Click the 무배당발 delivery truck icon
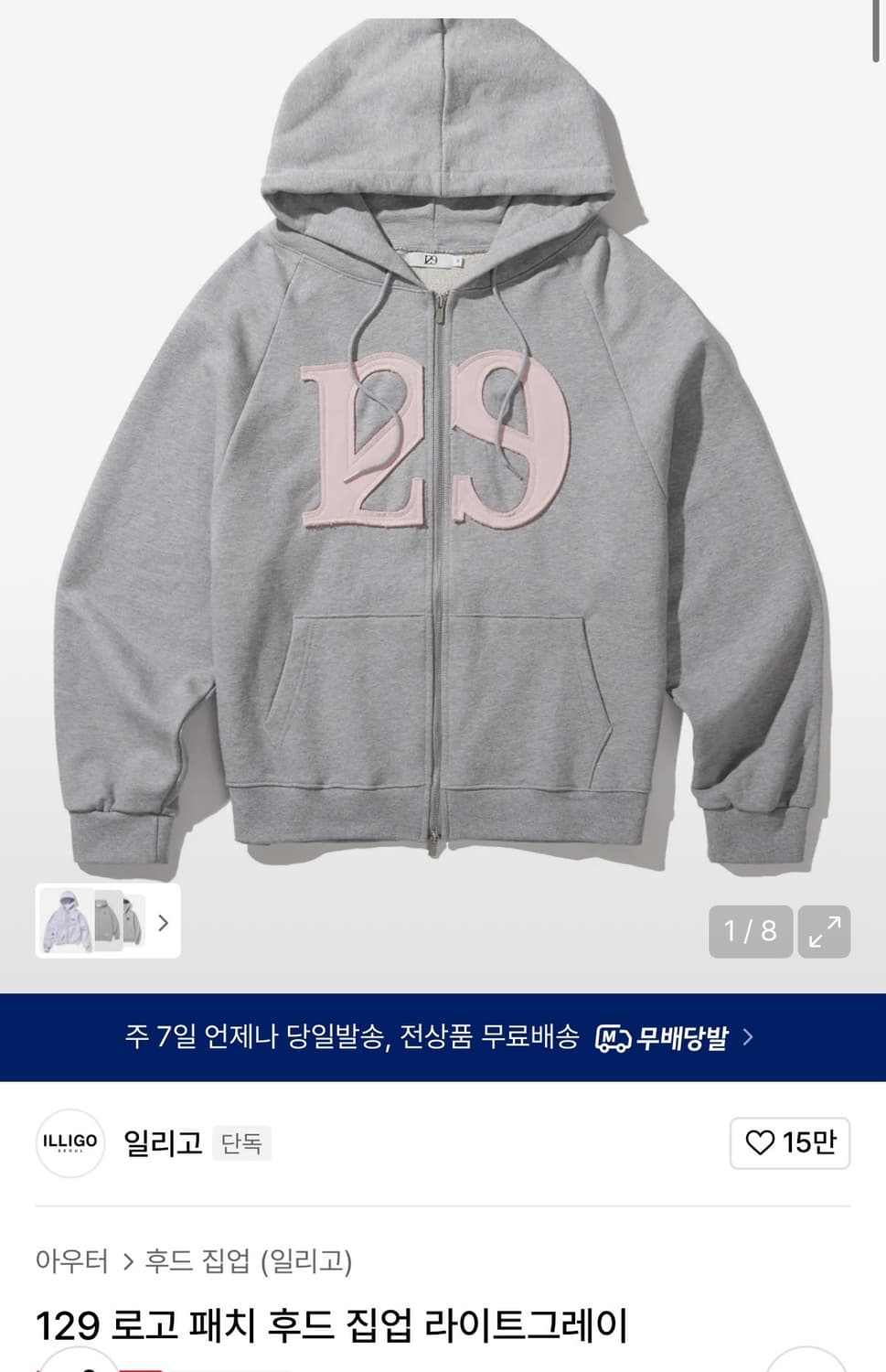 614,1038
